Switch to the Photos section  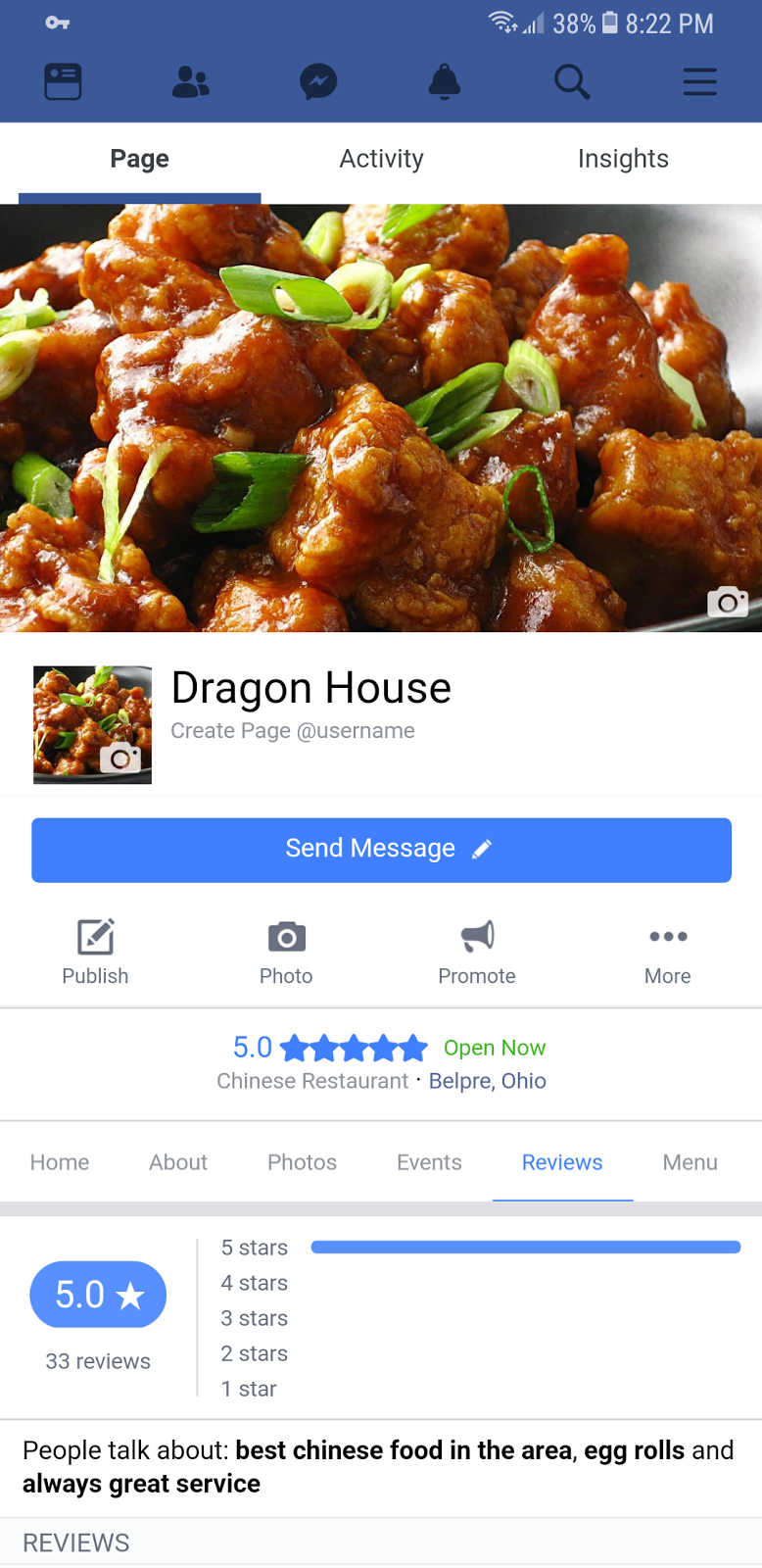coord(302,1162)
